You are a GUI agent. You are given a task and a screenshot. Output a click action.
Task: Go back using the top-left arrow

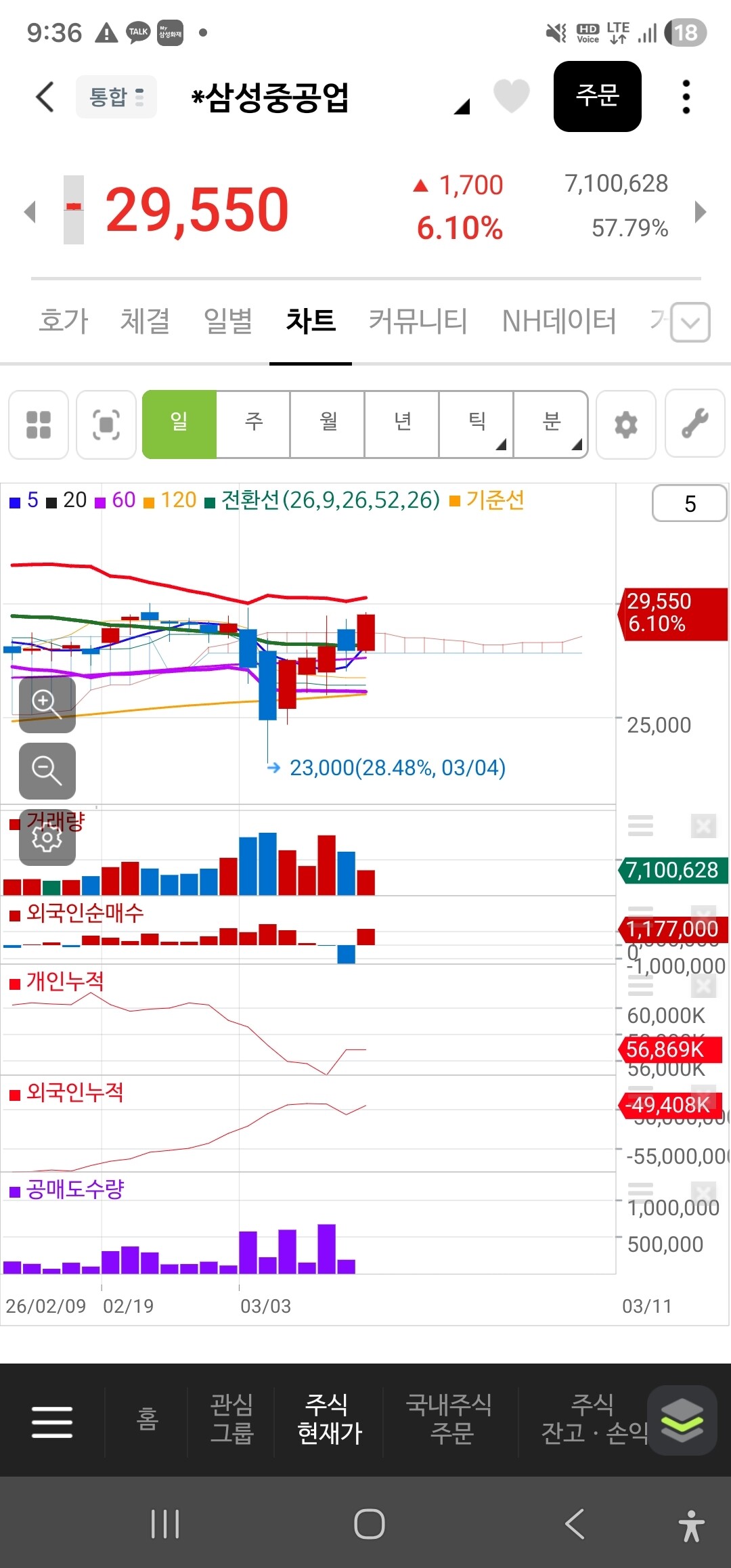(45, 97)
